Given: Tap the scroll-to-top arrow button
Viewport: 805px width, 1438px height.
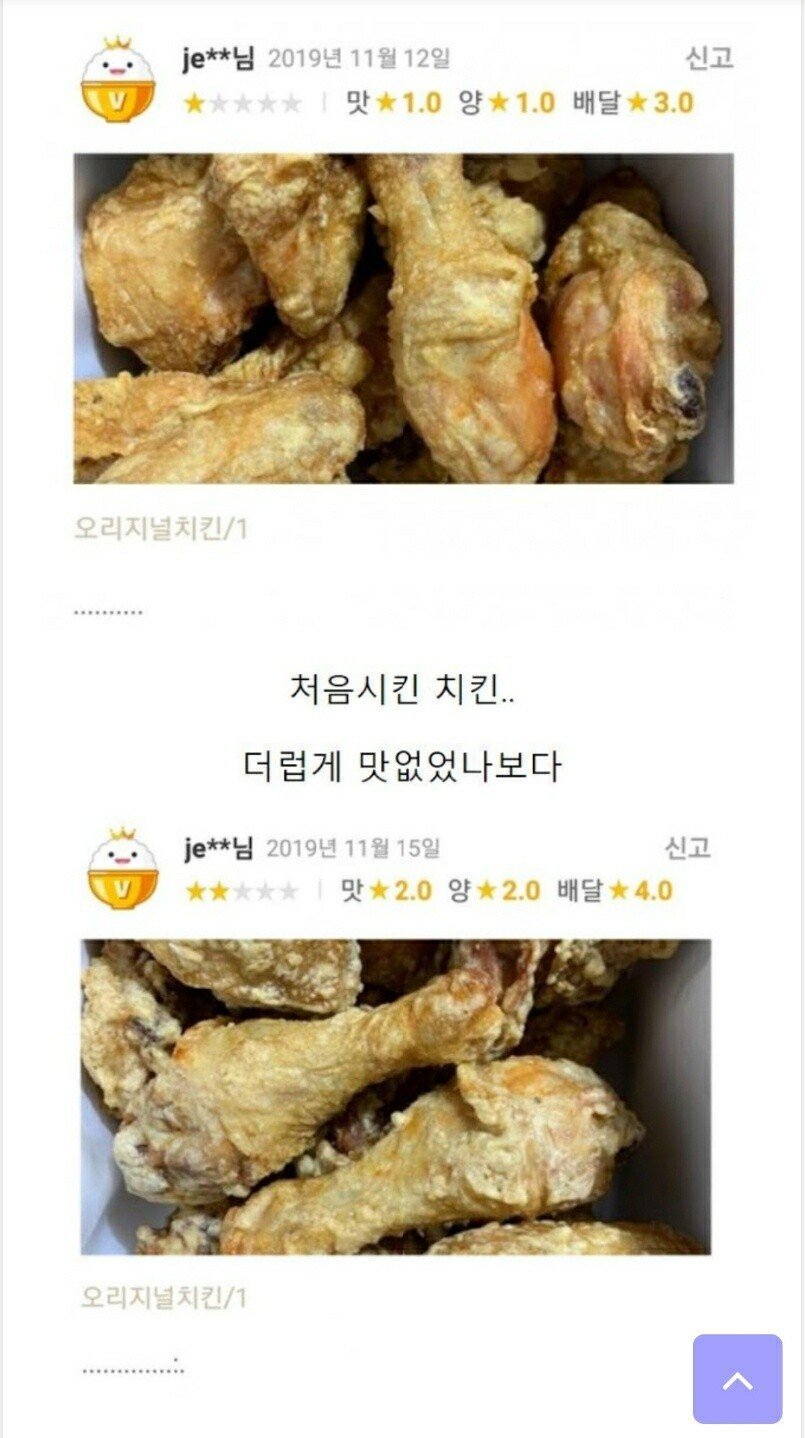Looking at the screenshot, I should pos(737,1379).
